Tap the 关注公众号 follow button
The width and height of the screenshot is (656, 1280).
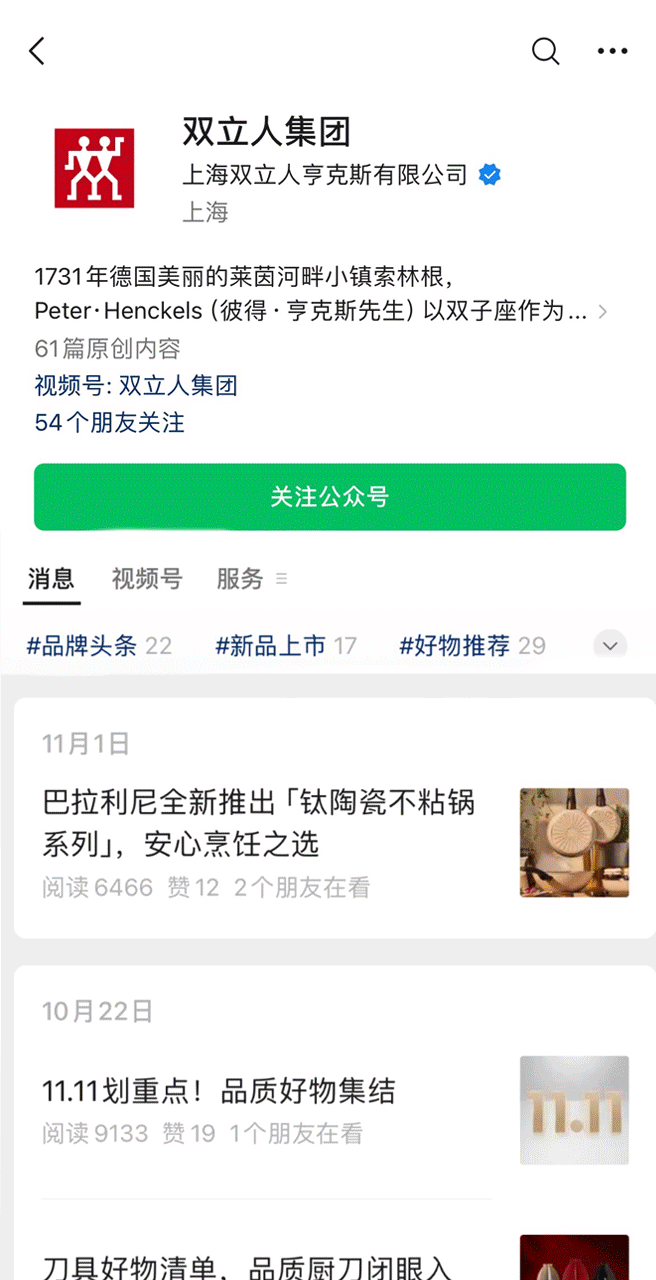pos(329,497)
